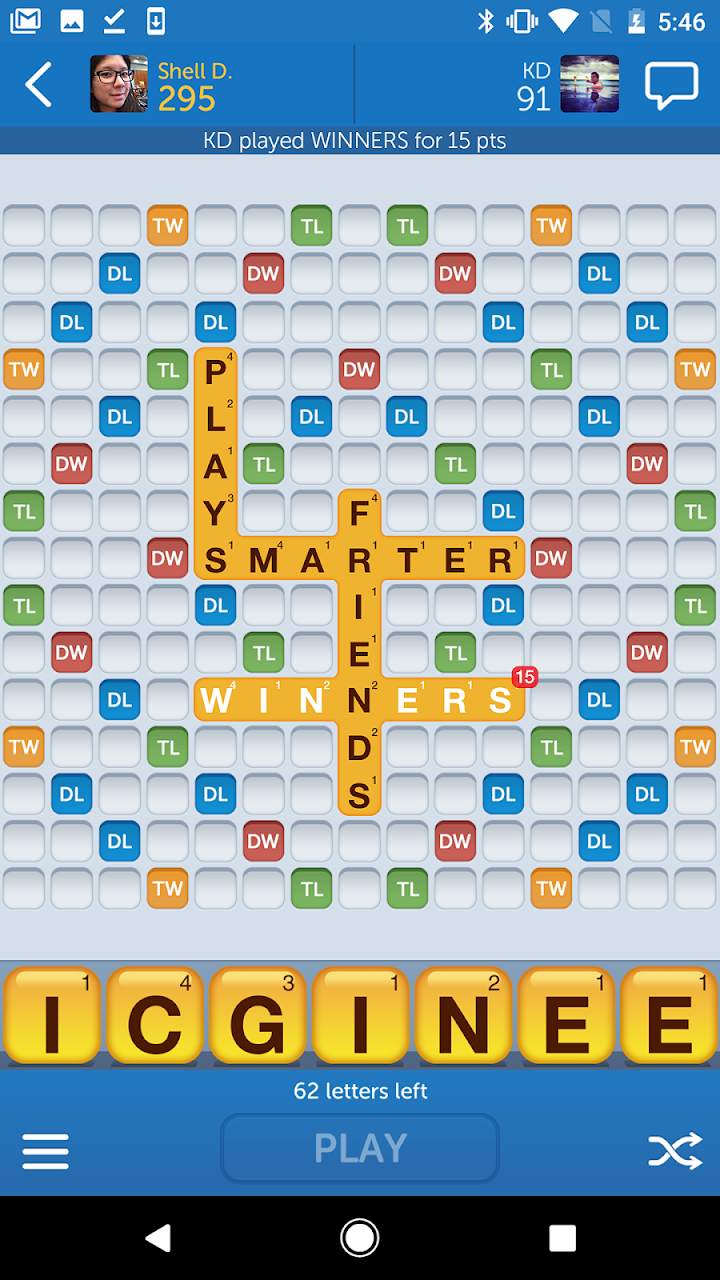
Task: Select the G tile in the rack
Action: [257, 1016]
